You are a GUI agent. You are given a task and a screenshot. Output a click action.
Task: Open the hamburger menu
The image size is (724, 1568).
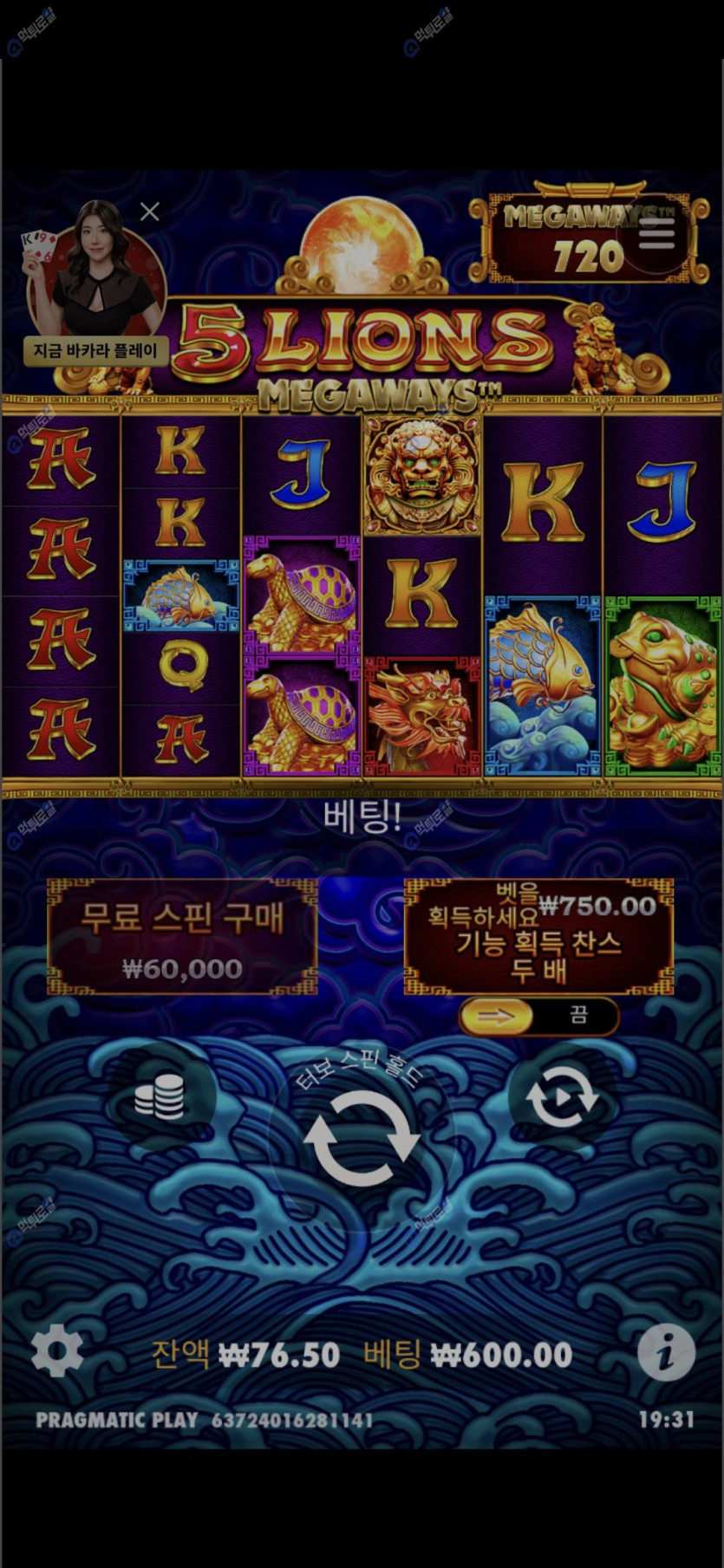point(656,232)
